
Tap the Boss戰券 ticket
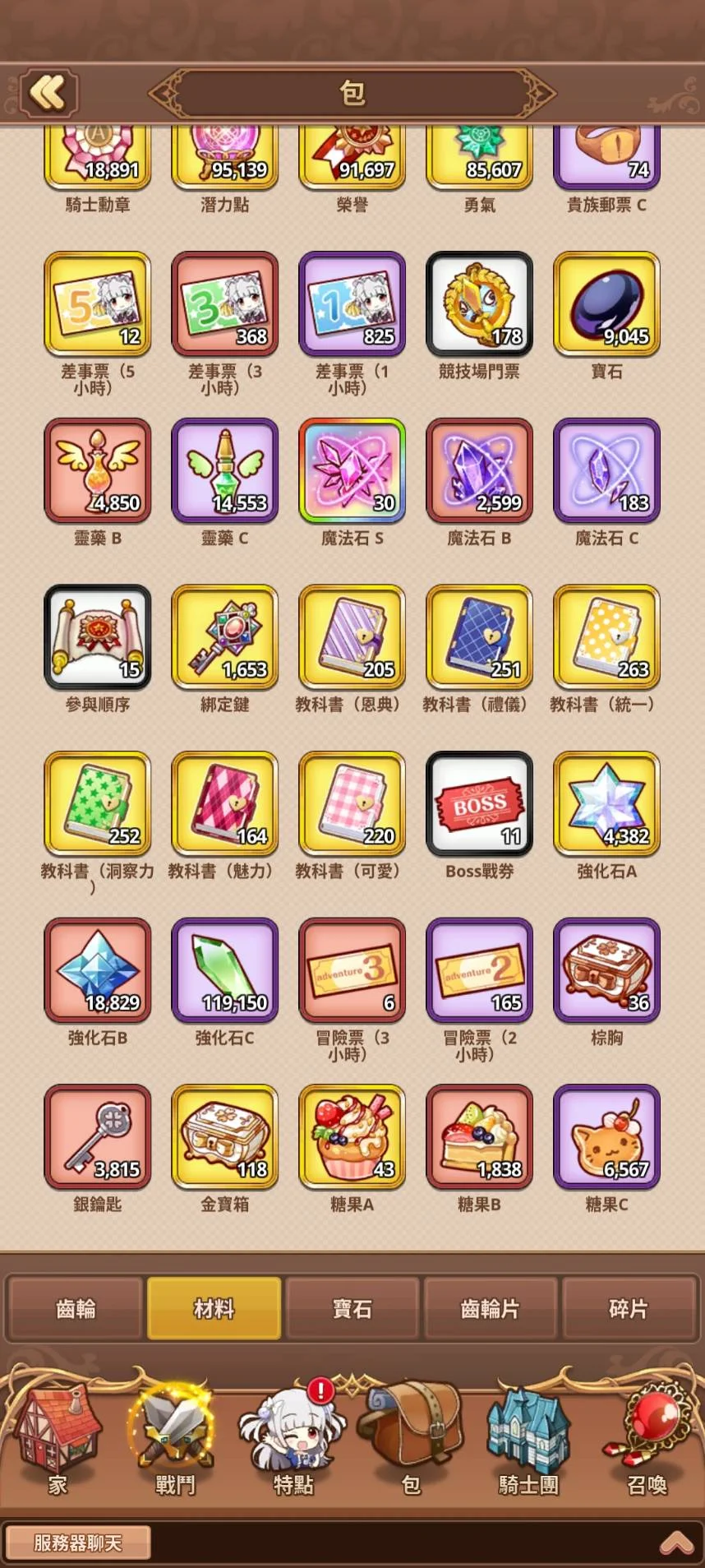[x=480, y=804]
